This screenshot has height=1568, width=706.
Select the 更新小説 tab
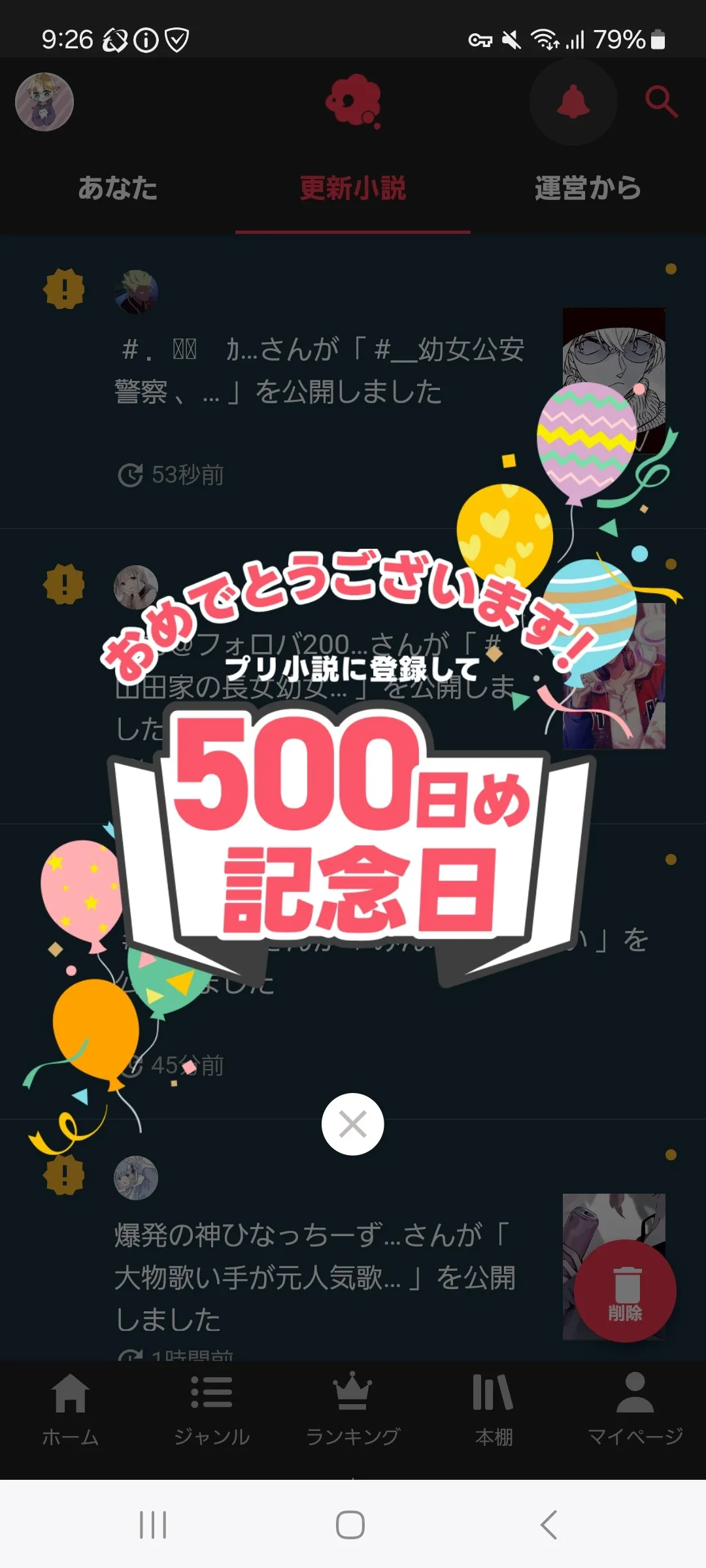353,188
